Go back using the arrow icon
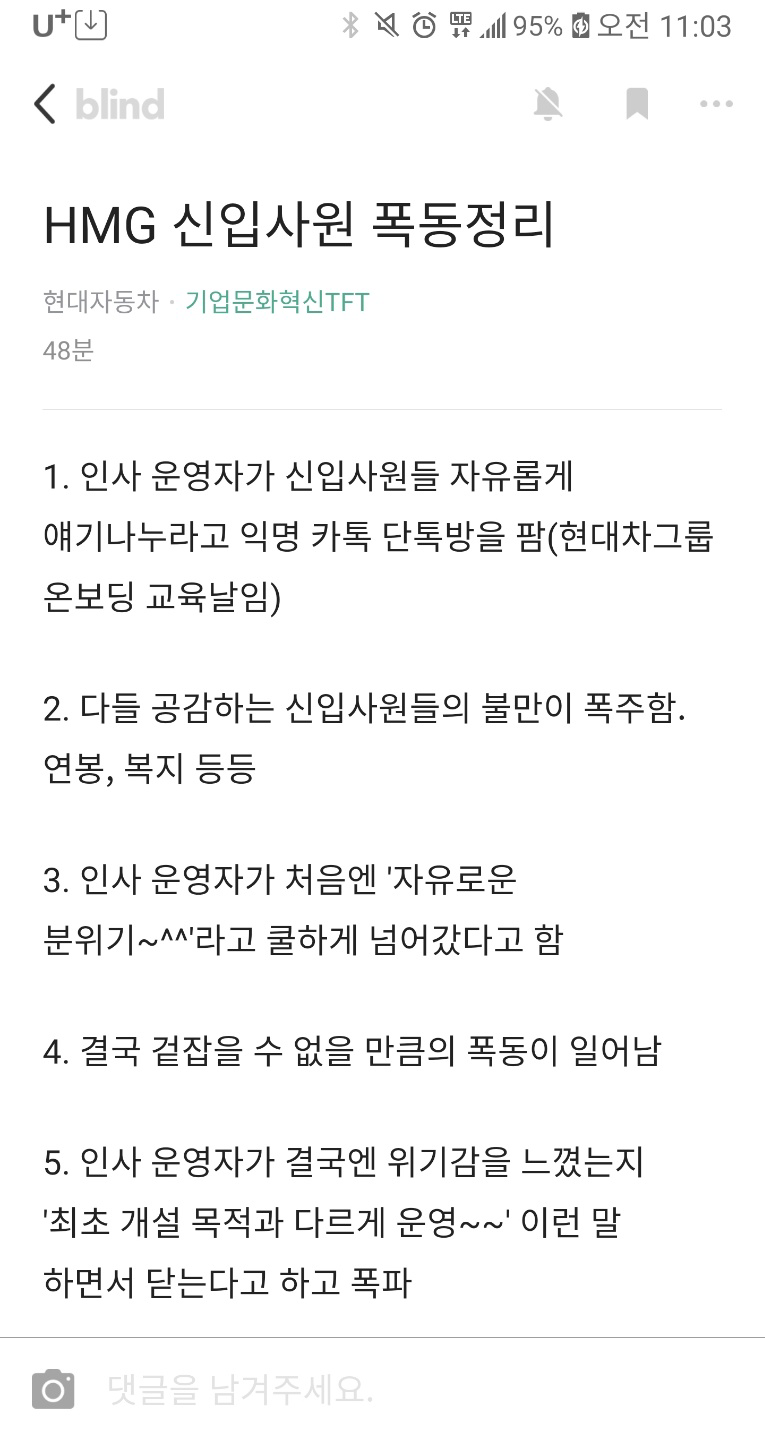 pos(45,104)
